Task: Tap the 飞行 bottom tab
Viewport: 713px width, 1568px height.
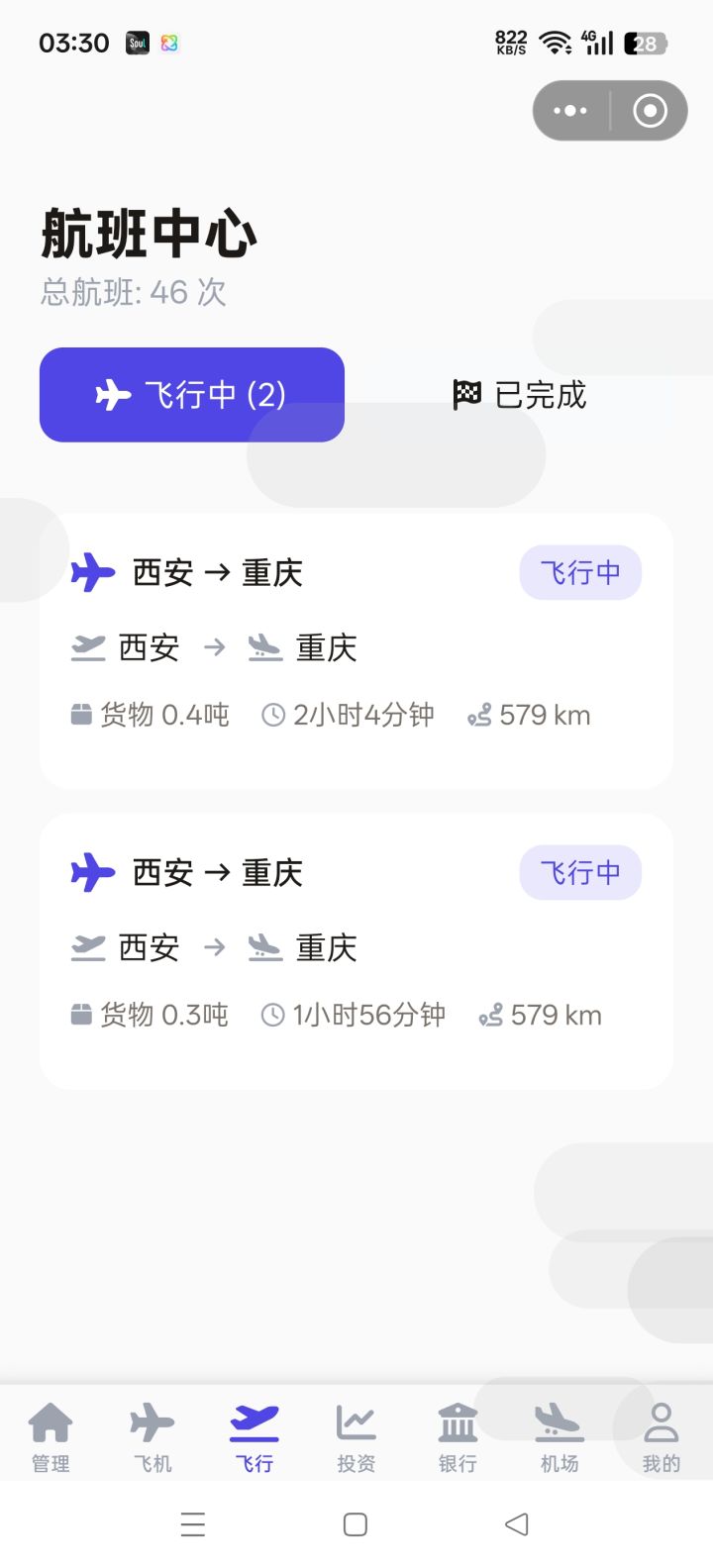Action: tap(255, 1436)
